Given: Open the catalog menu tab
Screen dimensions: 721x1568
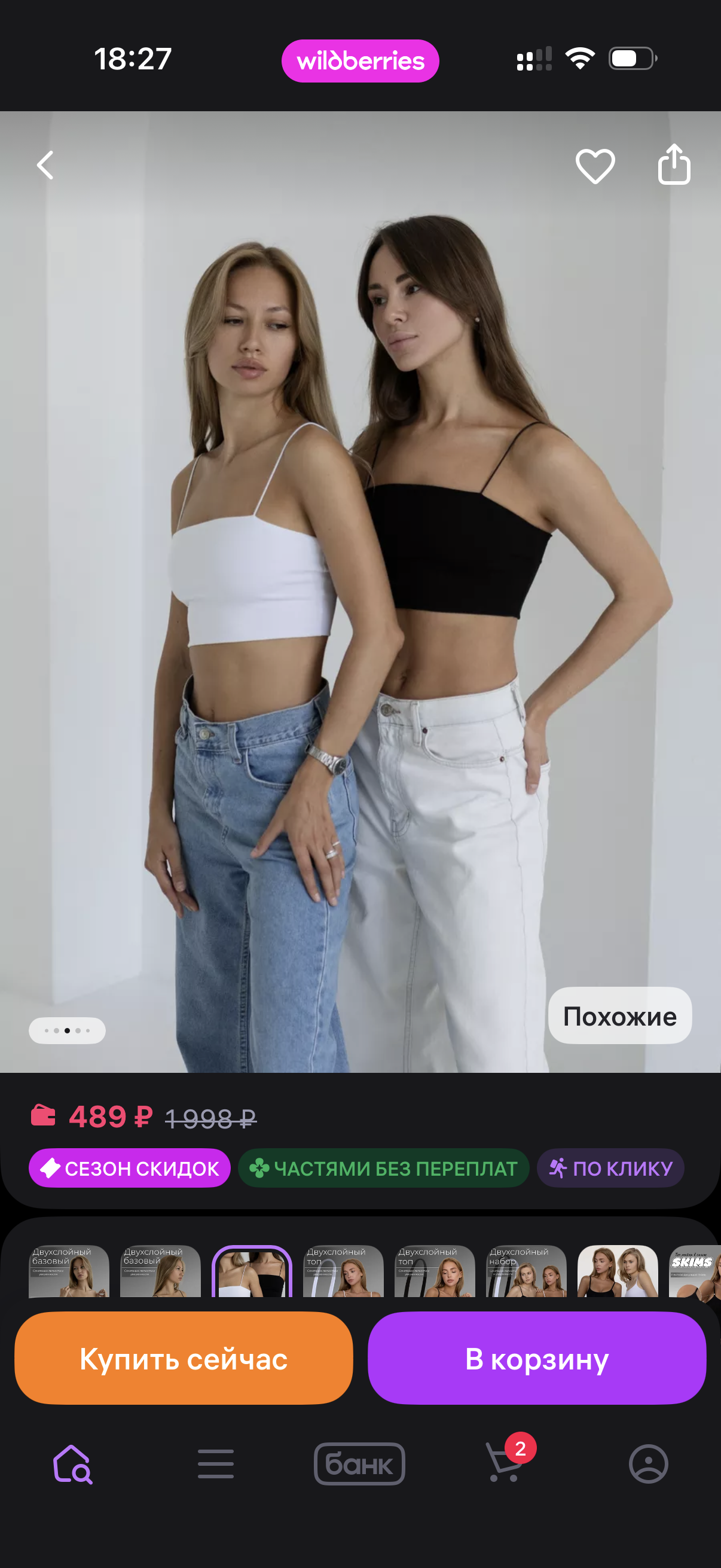Looking at the screenshot, I should tap(216, 1464).
